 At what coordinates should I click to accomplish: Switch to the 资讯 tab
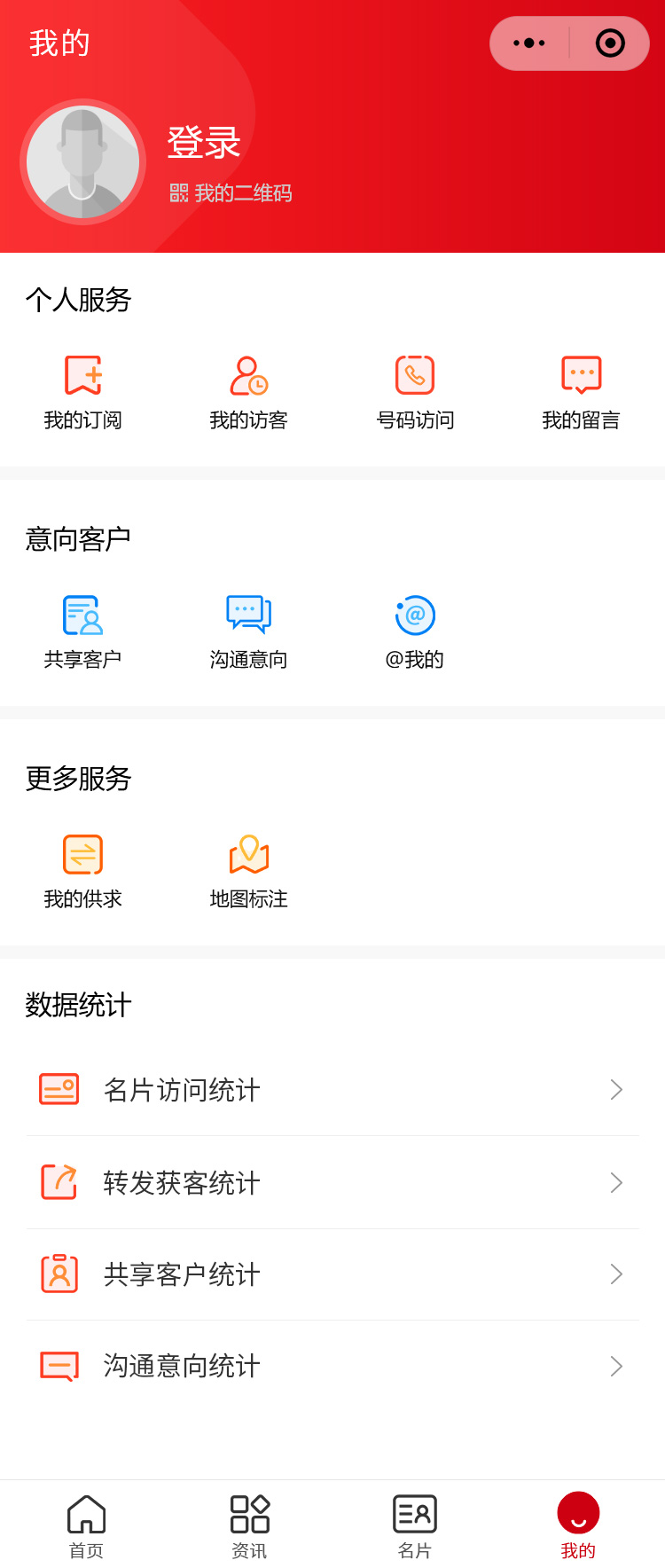249,1525
